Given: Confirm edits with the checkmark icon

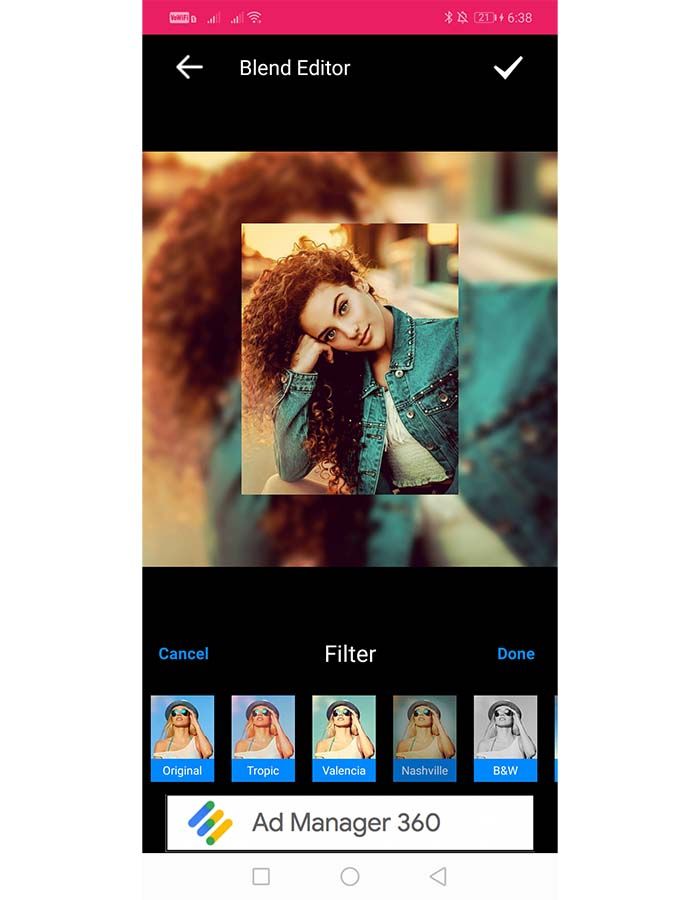Looking at the screenshot, I should (508, 68).
